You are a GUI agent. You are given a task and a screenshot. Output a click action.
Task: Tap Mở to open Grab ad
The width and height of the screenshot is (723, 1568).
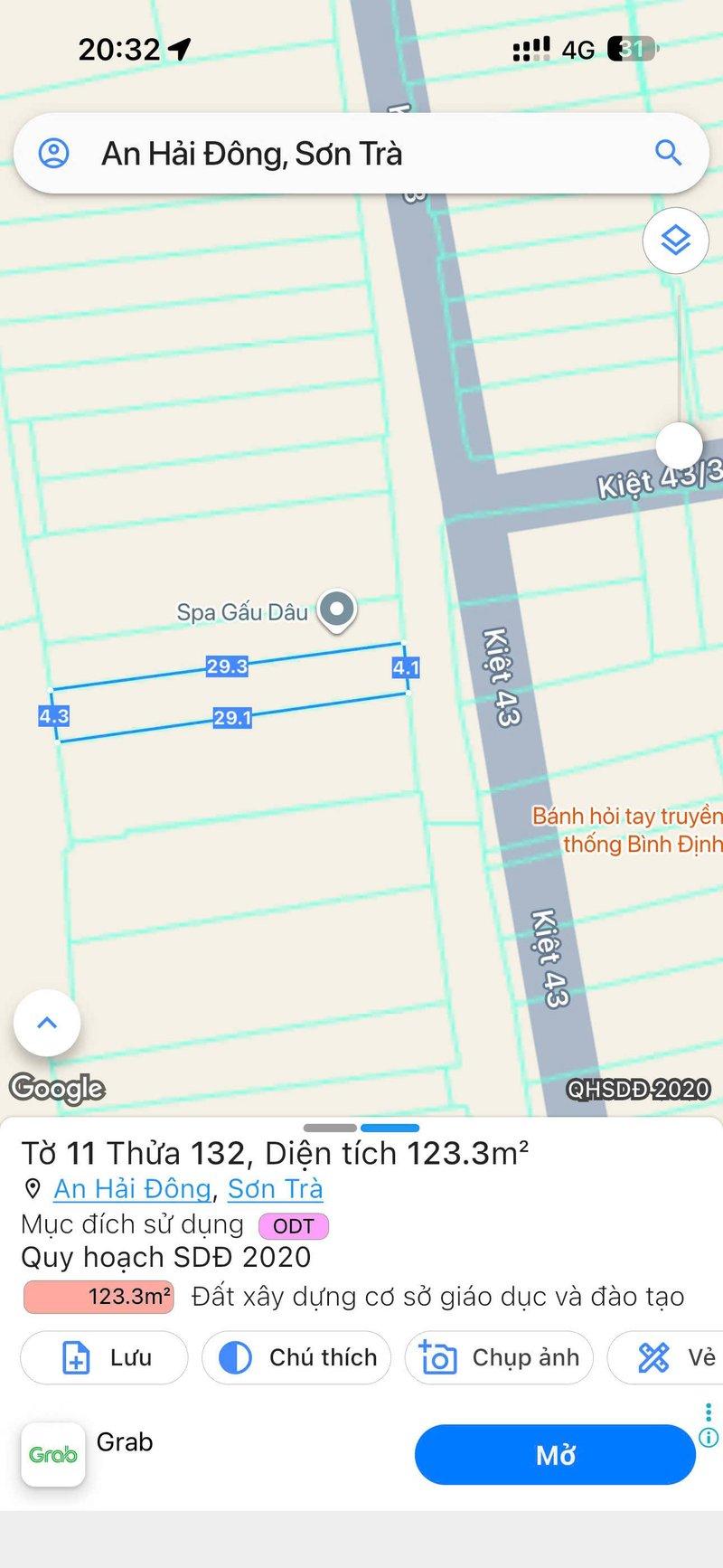click(x=555, y=1454)
